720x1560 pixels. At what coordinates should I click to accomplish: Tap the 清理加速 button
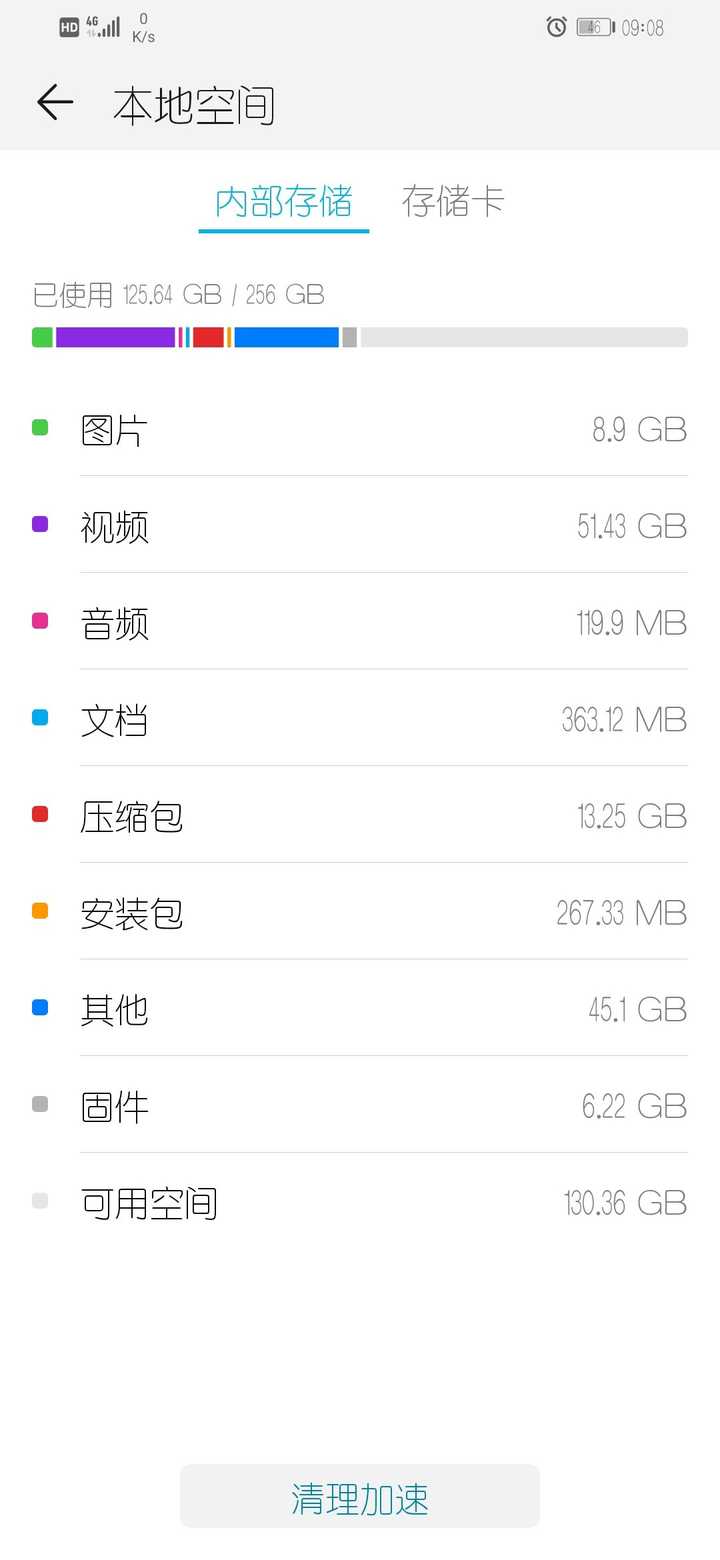360,1497
